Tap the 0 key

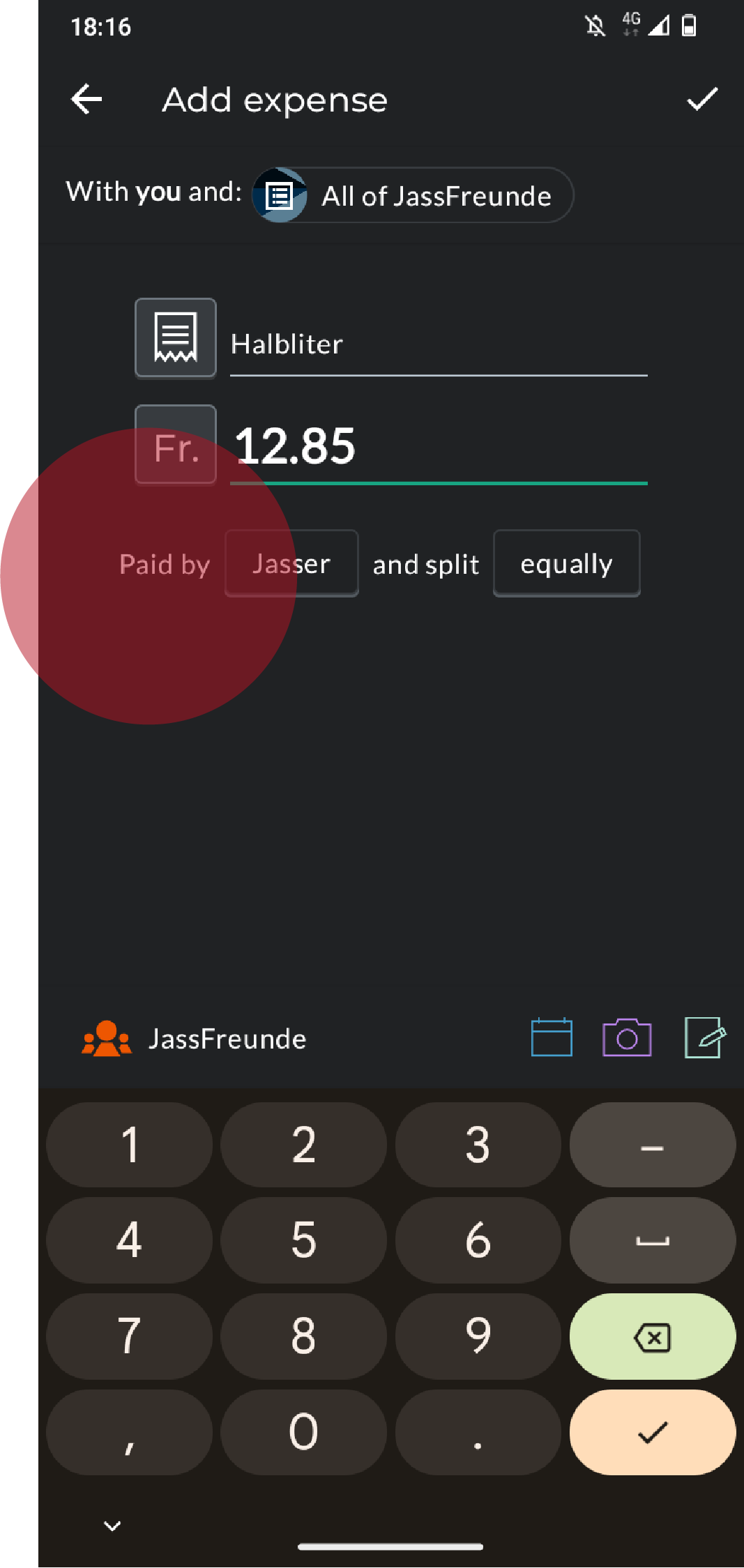(303, 1432)
